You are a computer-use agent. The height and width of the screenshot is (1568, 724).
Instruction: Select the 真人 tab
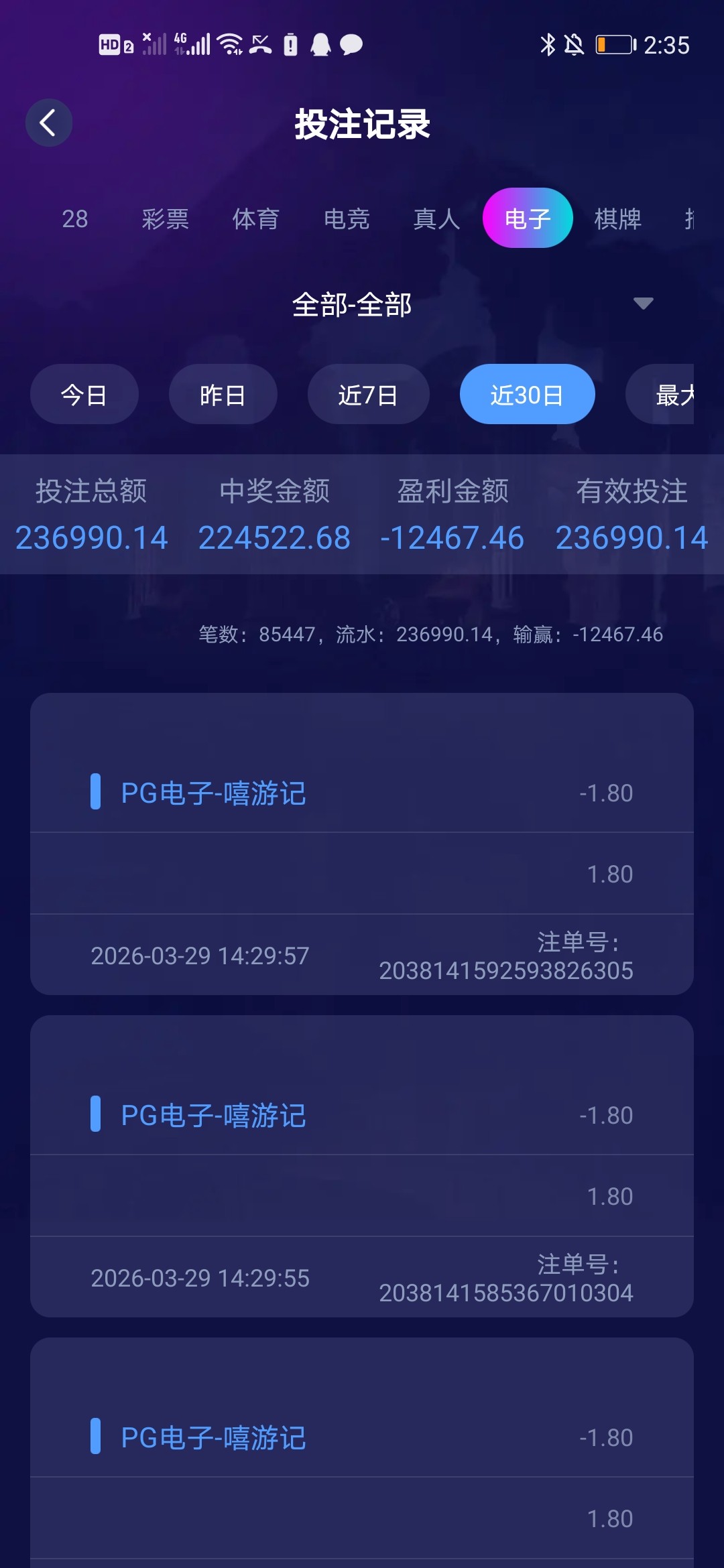point(437,219)
